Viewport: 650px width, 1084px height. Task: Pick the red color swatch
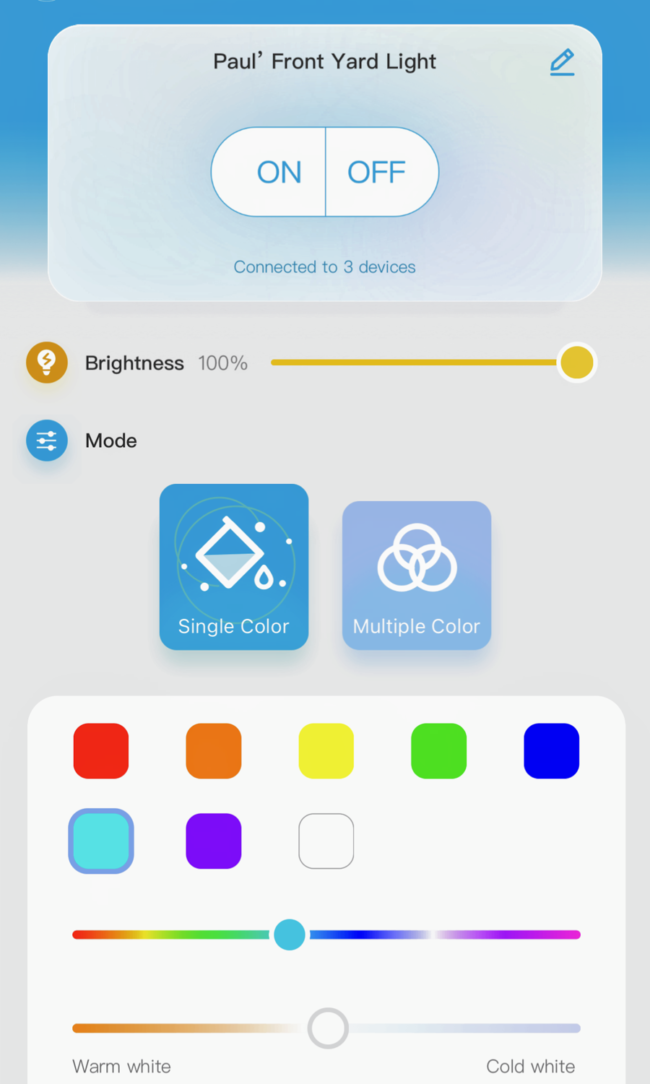click(101, 751)
